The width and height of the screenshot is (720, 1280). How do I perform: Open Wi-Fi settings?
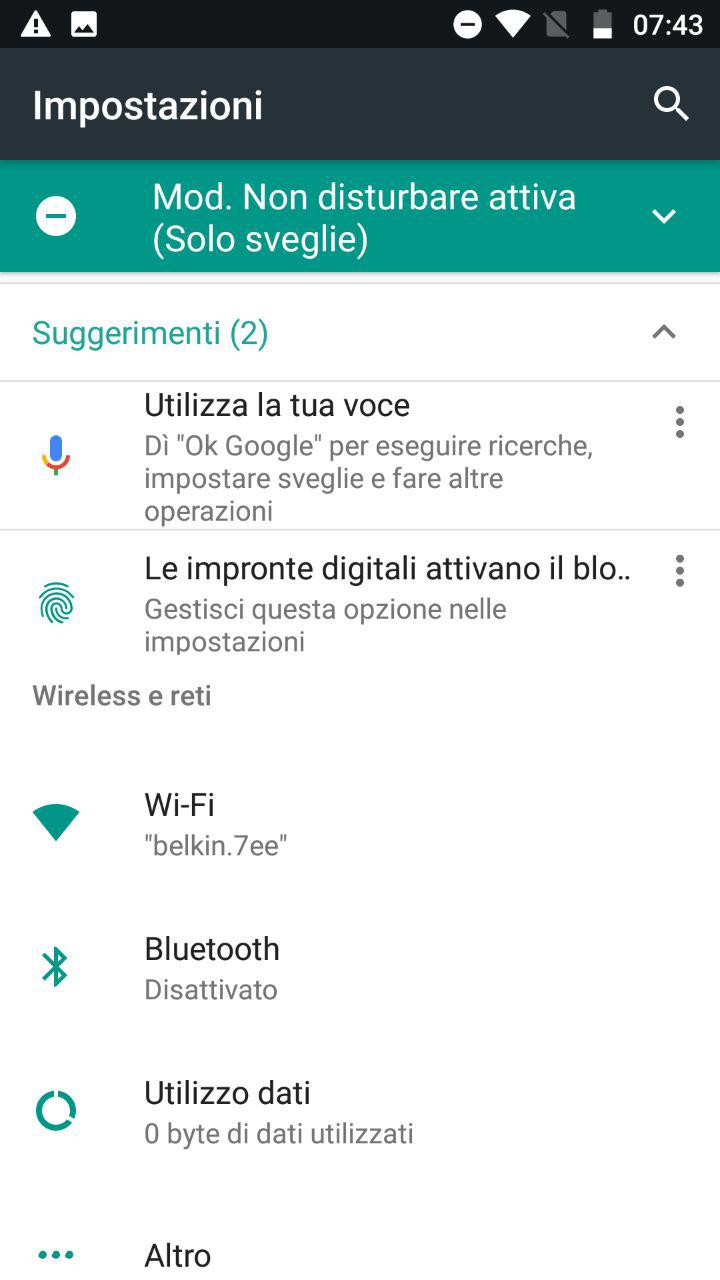[x=360, y=823]
